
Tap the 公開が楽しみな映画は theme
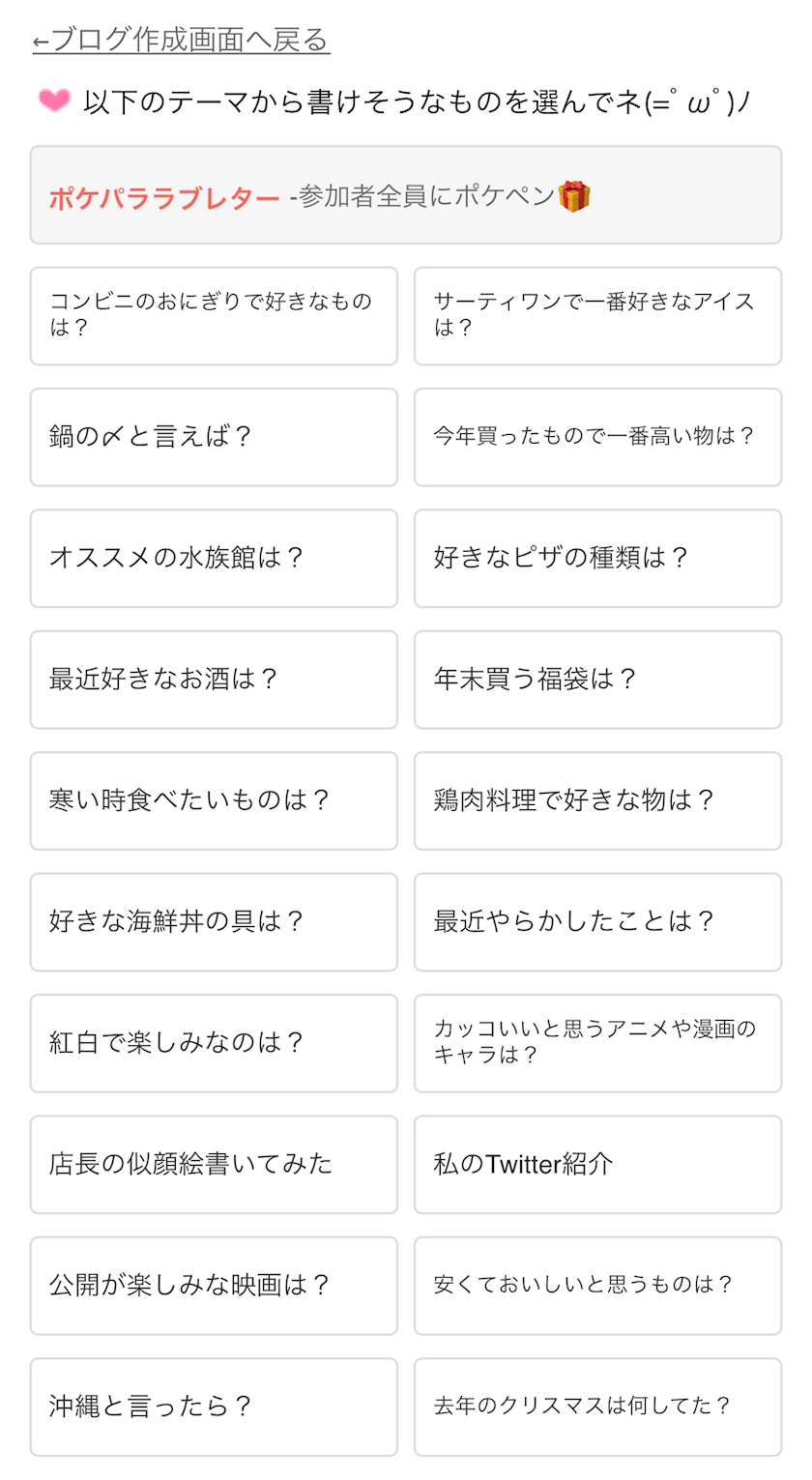tap(214, 1286)
